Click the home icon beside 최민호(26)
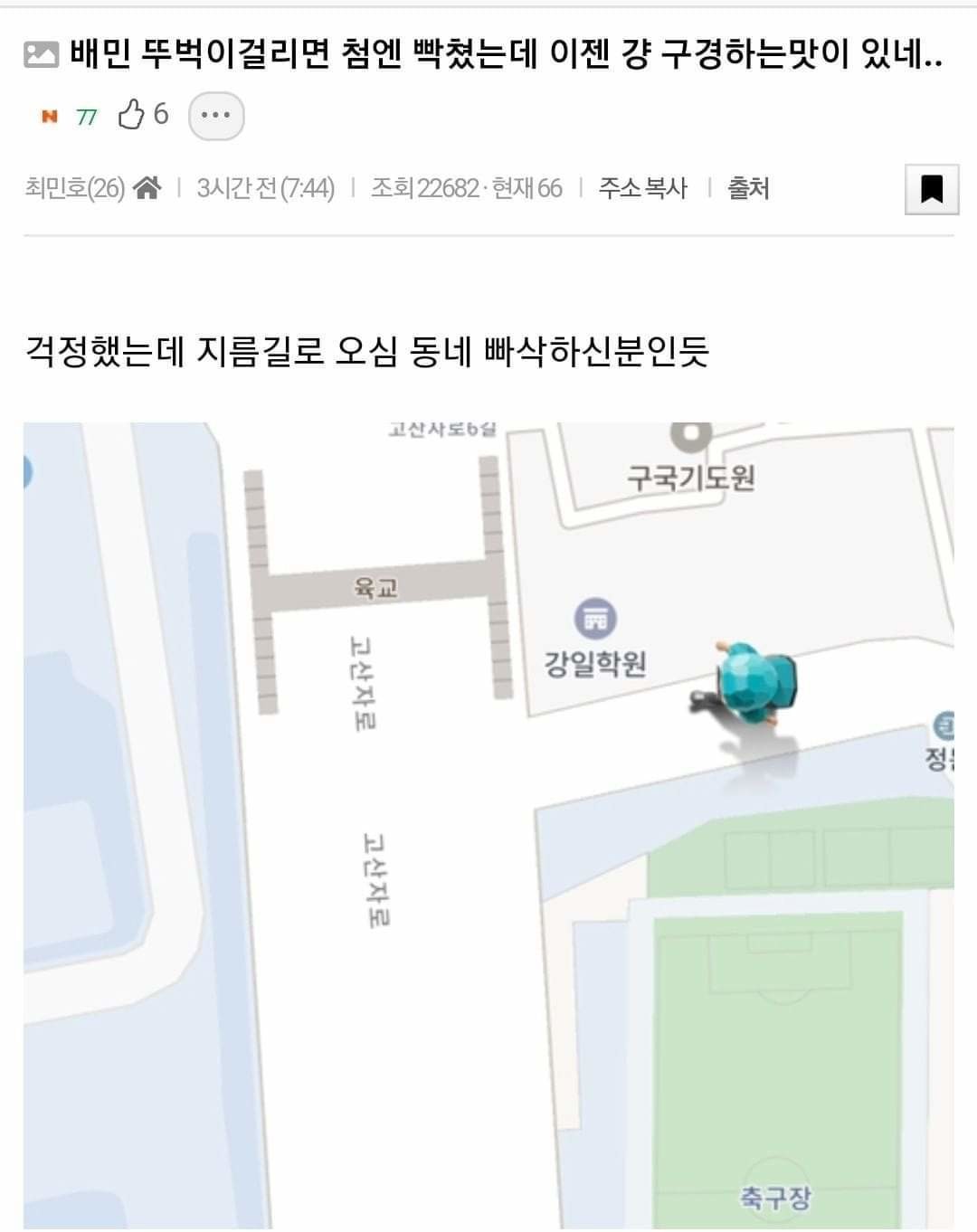 [x=149, y=187]
